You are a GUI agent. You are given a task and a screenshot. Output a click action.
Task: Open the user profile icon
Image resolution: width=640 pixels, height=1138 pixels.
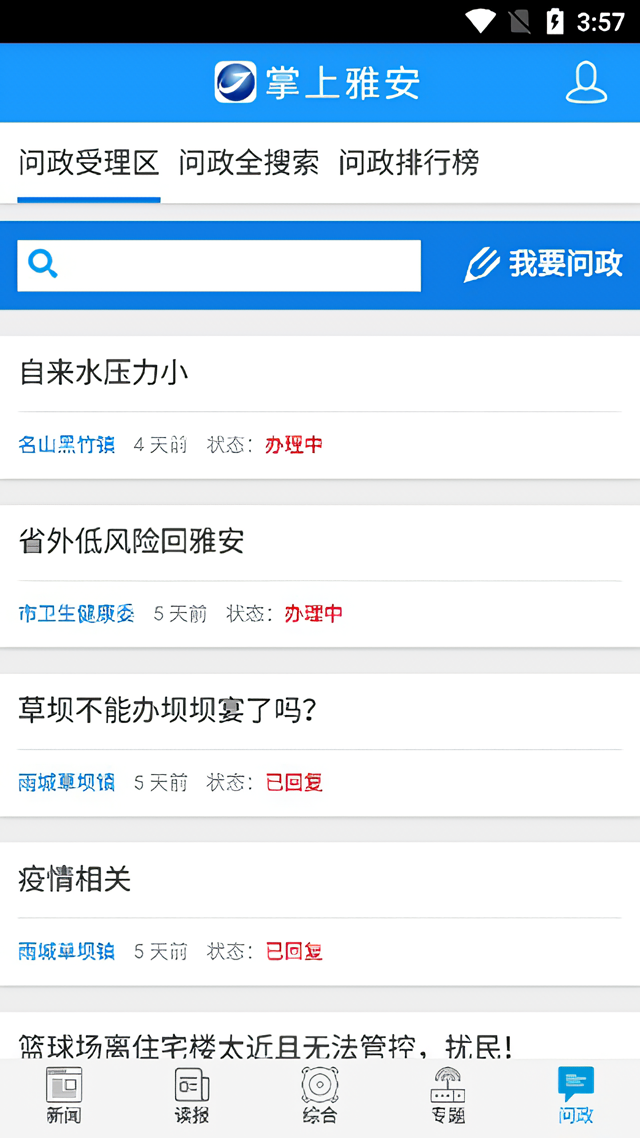click(586, 83)
